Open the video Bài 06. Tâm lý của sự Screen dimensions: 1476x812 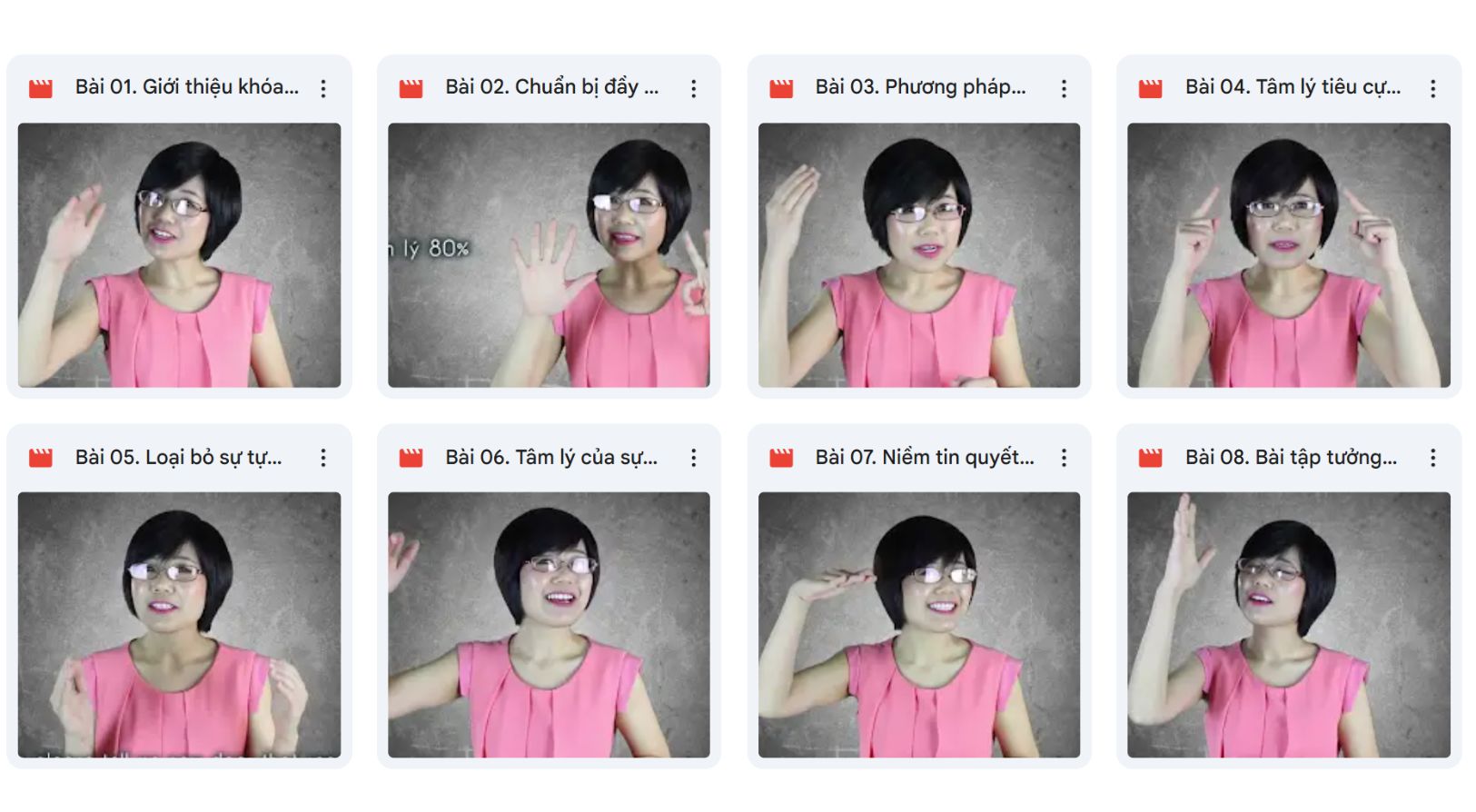[x=549, y=625]
